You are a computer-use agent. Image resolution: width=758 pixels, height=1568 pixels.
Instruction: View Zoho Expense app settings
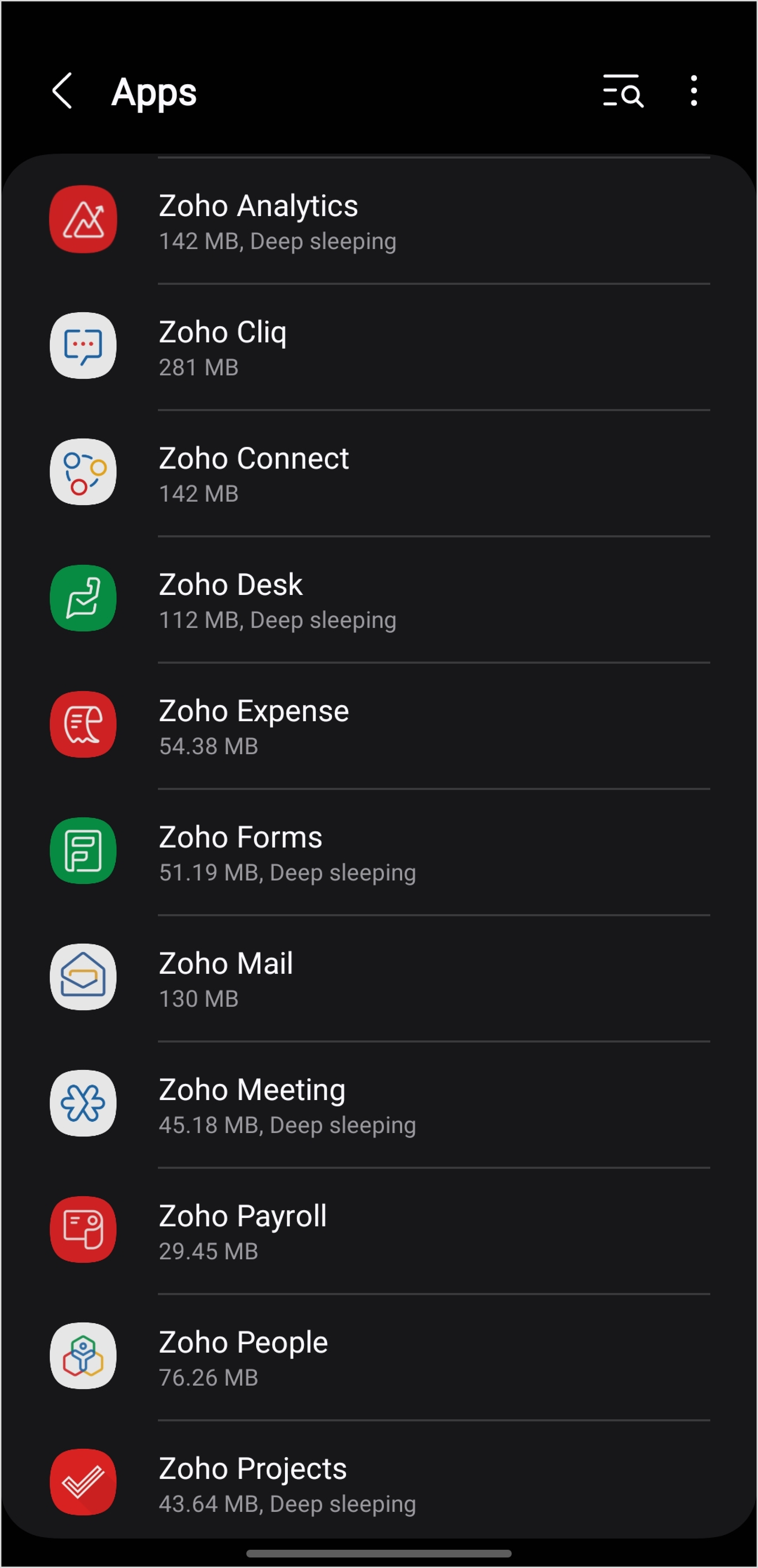tap(379, 725)
